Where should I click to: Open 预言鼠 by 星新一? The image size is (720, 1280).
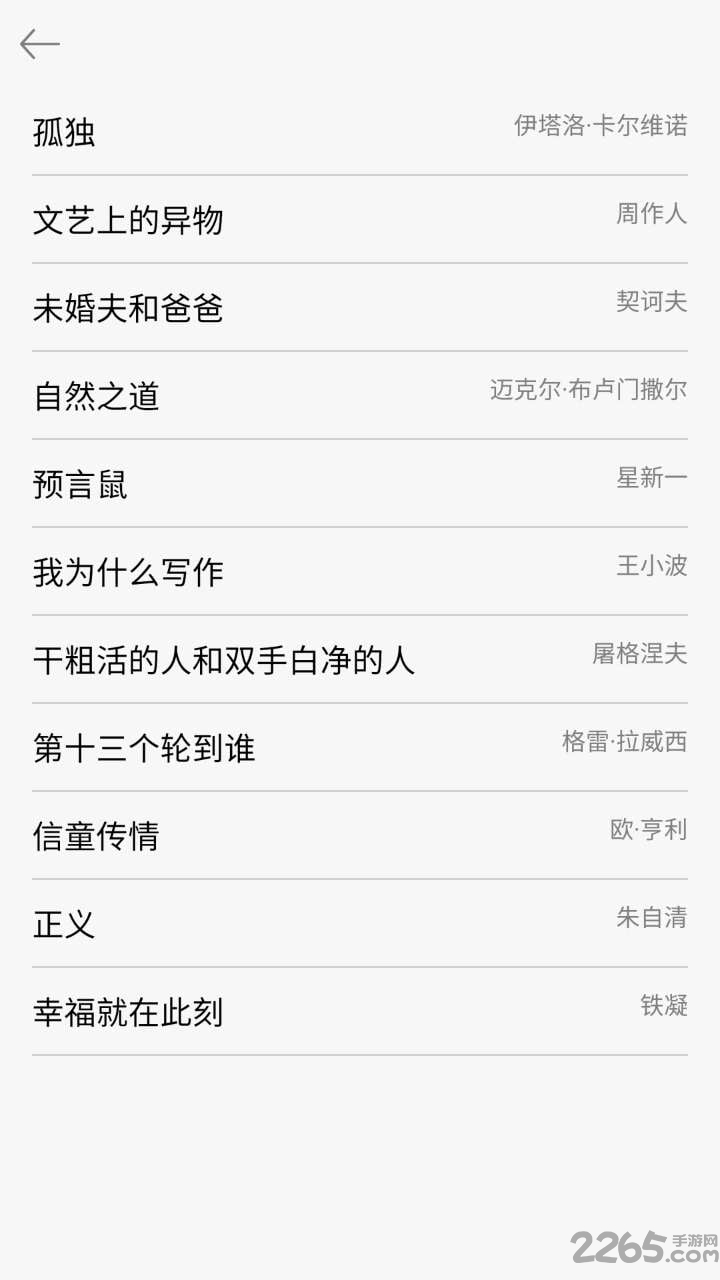(x=80, y=484)
